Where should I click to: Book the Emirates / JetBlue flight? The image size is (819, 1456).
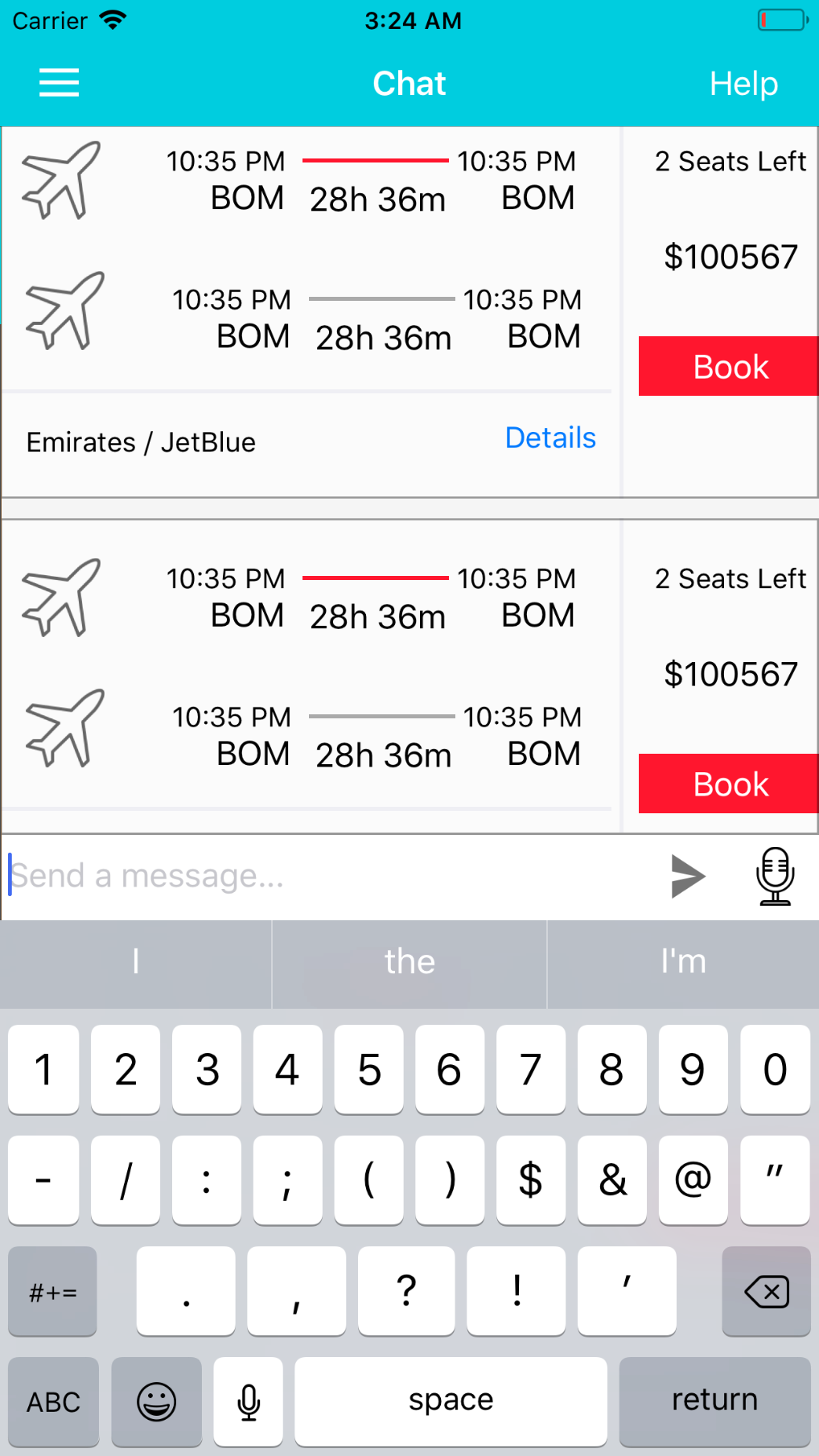pos(729,367)
